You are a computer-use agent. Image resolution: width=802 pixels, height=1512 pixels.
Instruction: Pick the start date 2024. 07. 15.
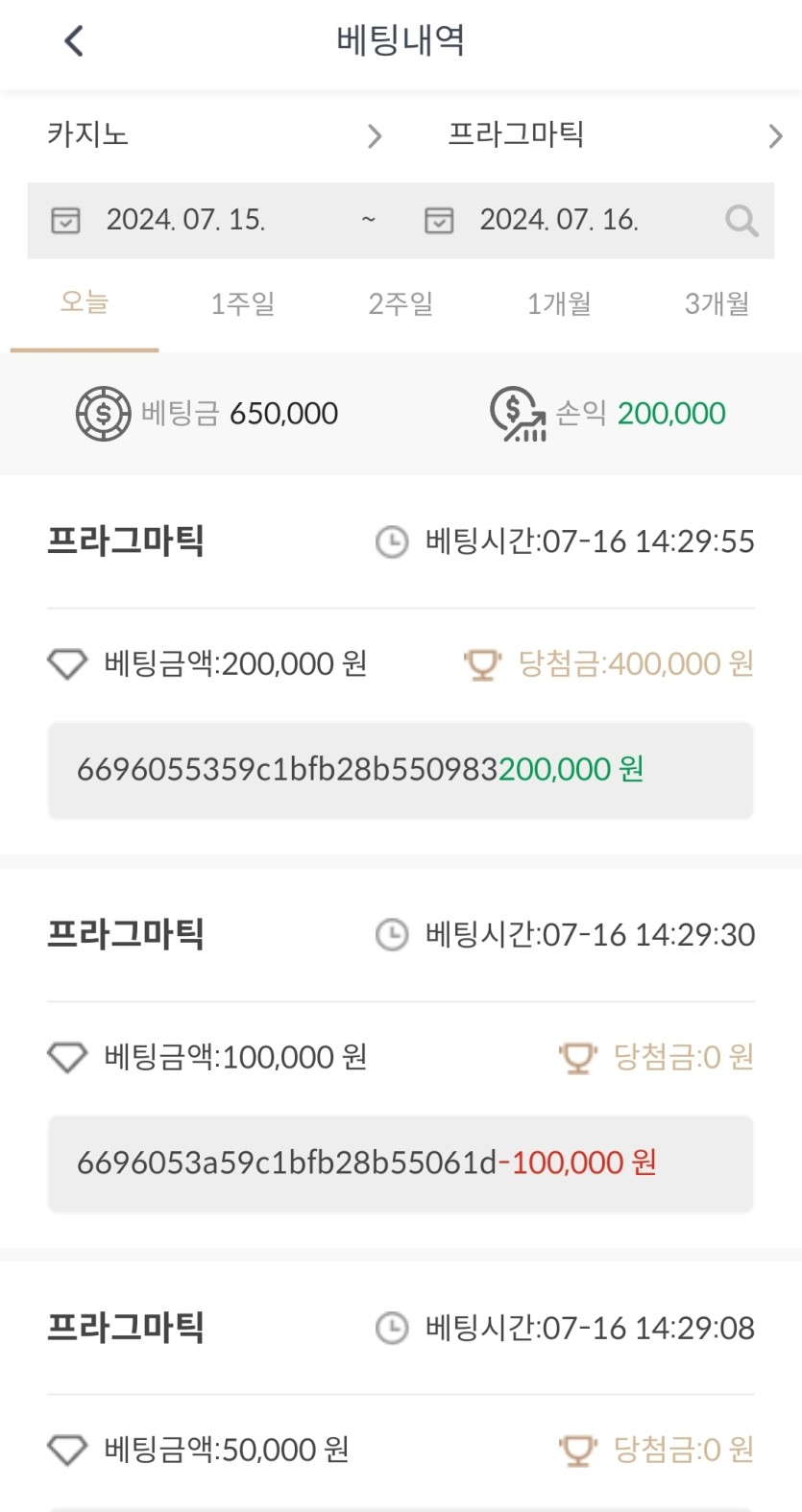click(185, 220)
